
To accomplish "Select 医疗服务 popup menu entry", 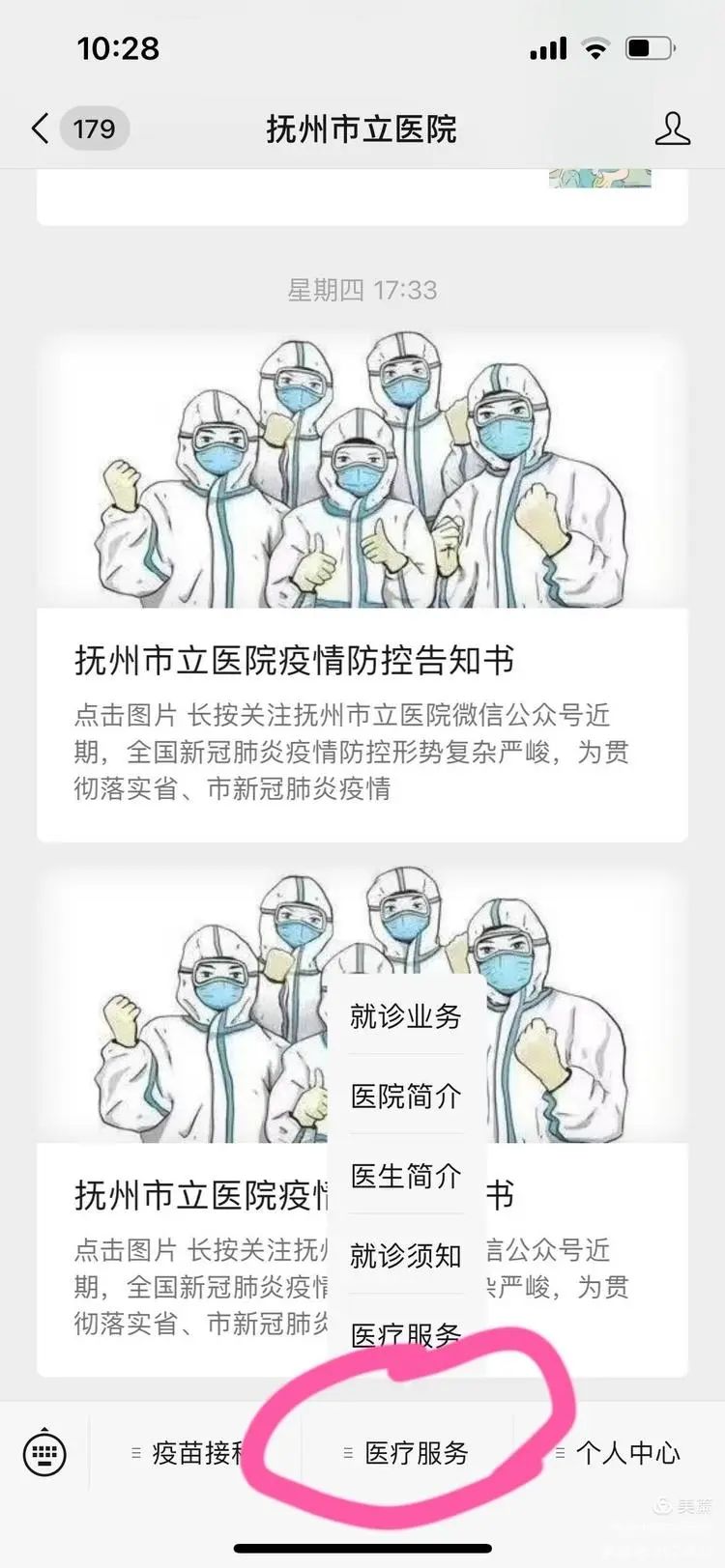I will coord(406,1333).
